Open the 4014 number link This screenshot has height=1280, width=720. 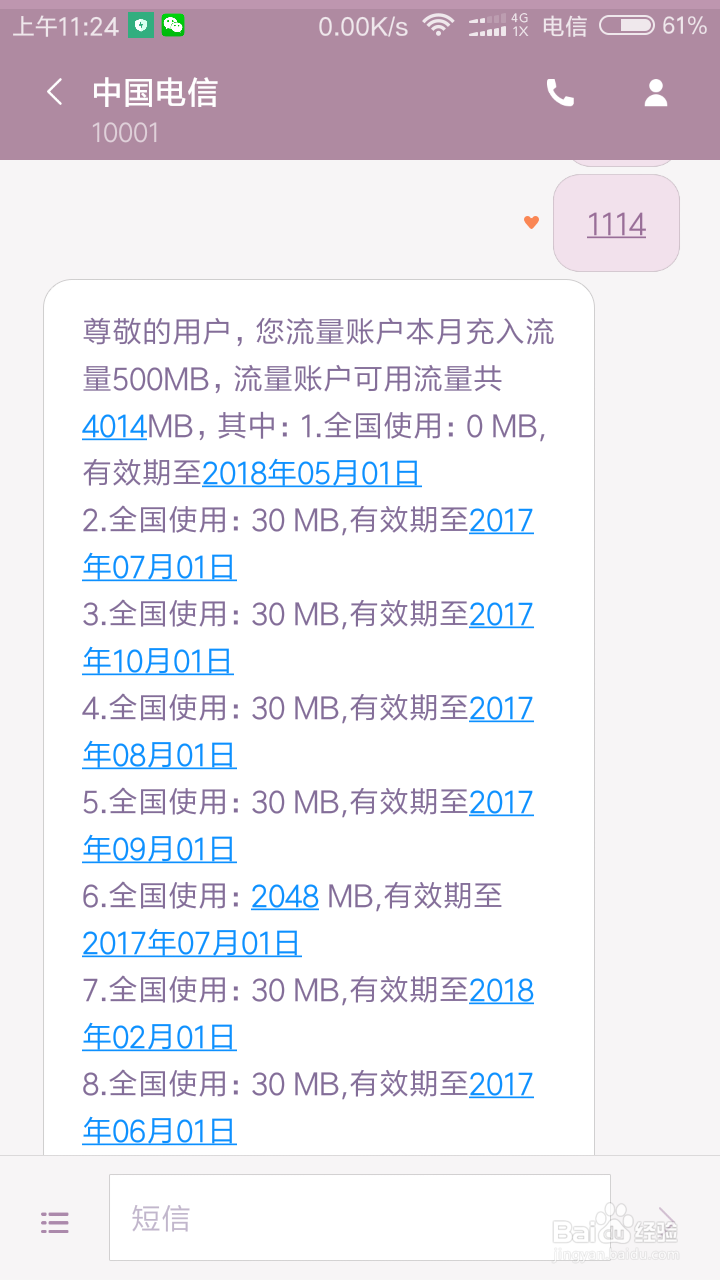(x=114, y=426)
